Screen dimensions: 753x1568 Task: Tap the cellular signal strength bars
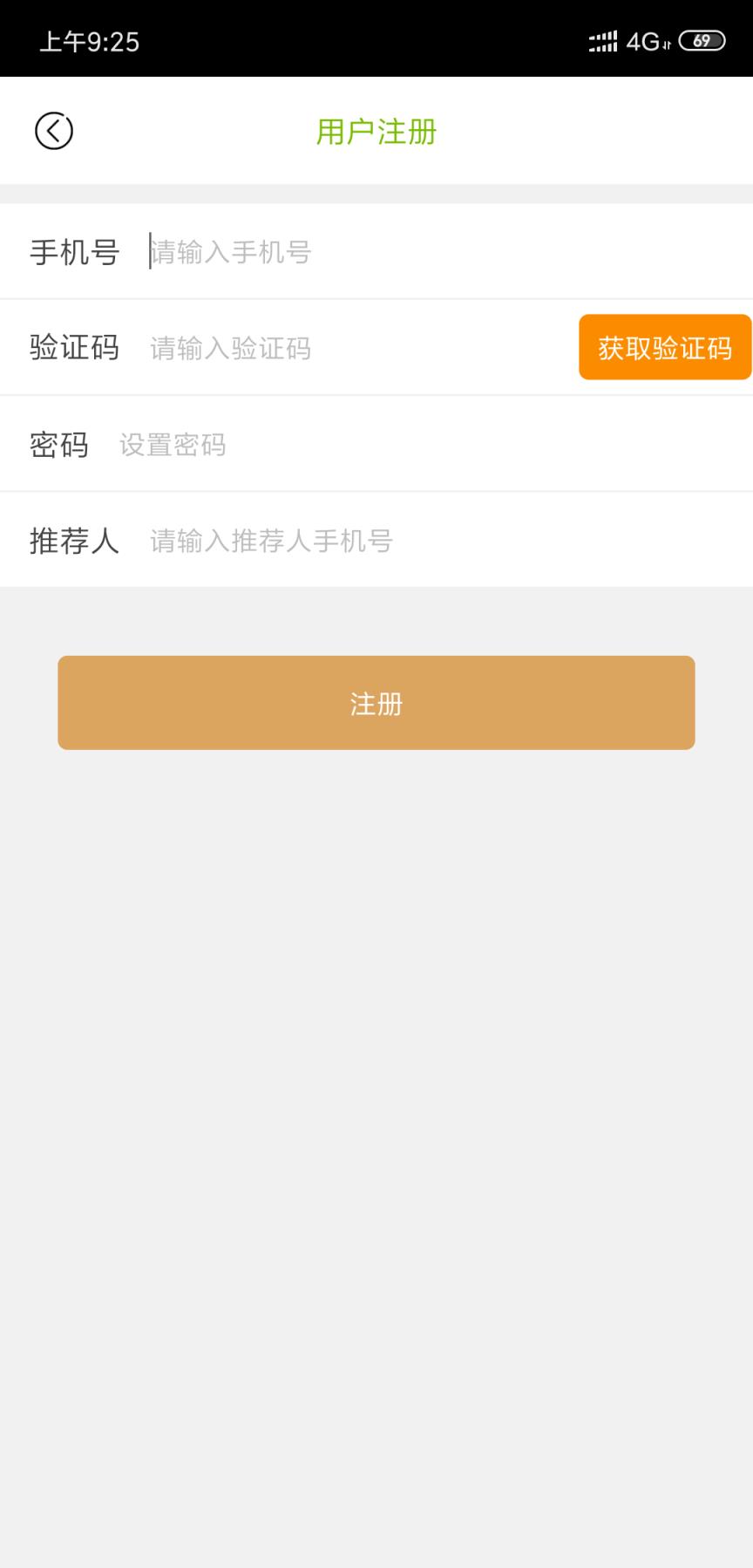602,41
